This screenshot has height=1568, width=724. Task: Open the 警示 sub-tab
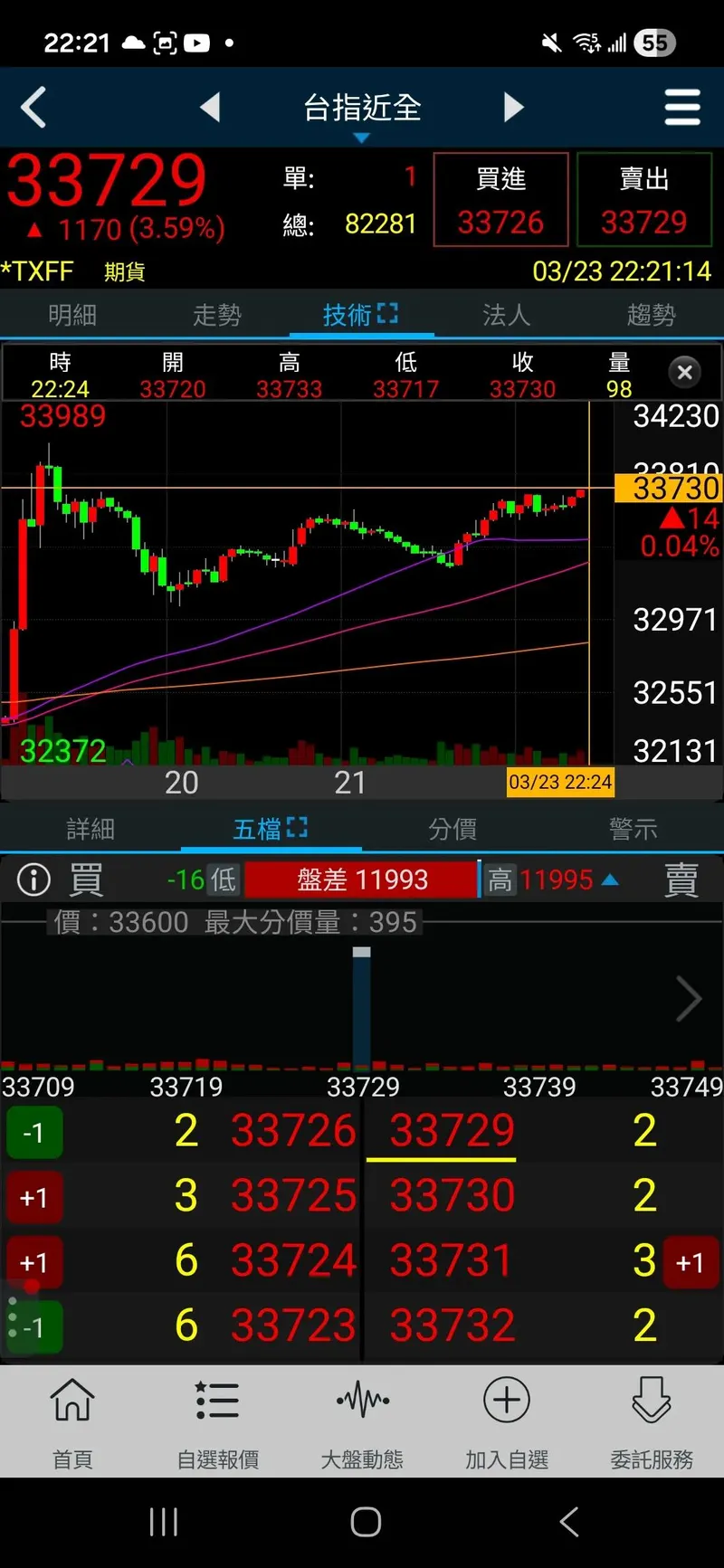point(633,829)
